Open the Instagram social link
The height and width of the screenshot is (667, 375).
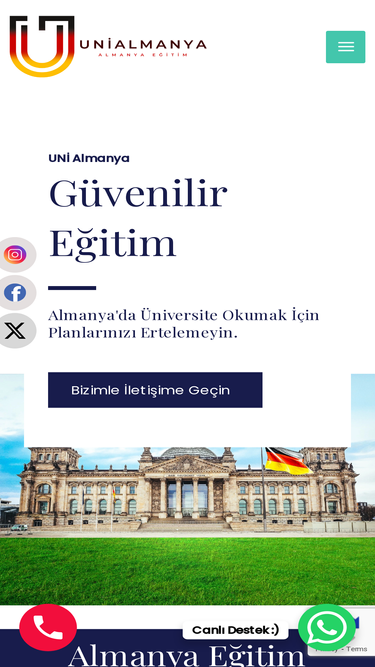16,254
